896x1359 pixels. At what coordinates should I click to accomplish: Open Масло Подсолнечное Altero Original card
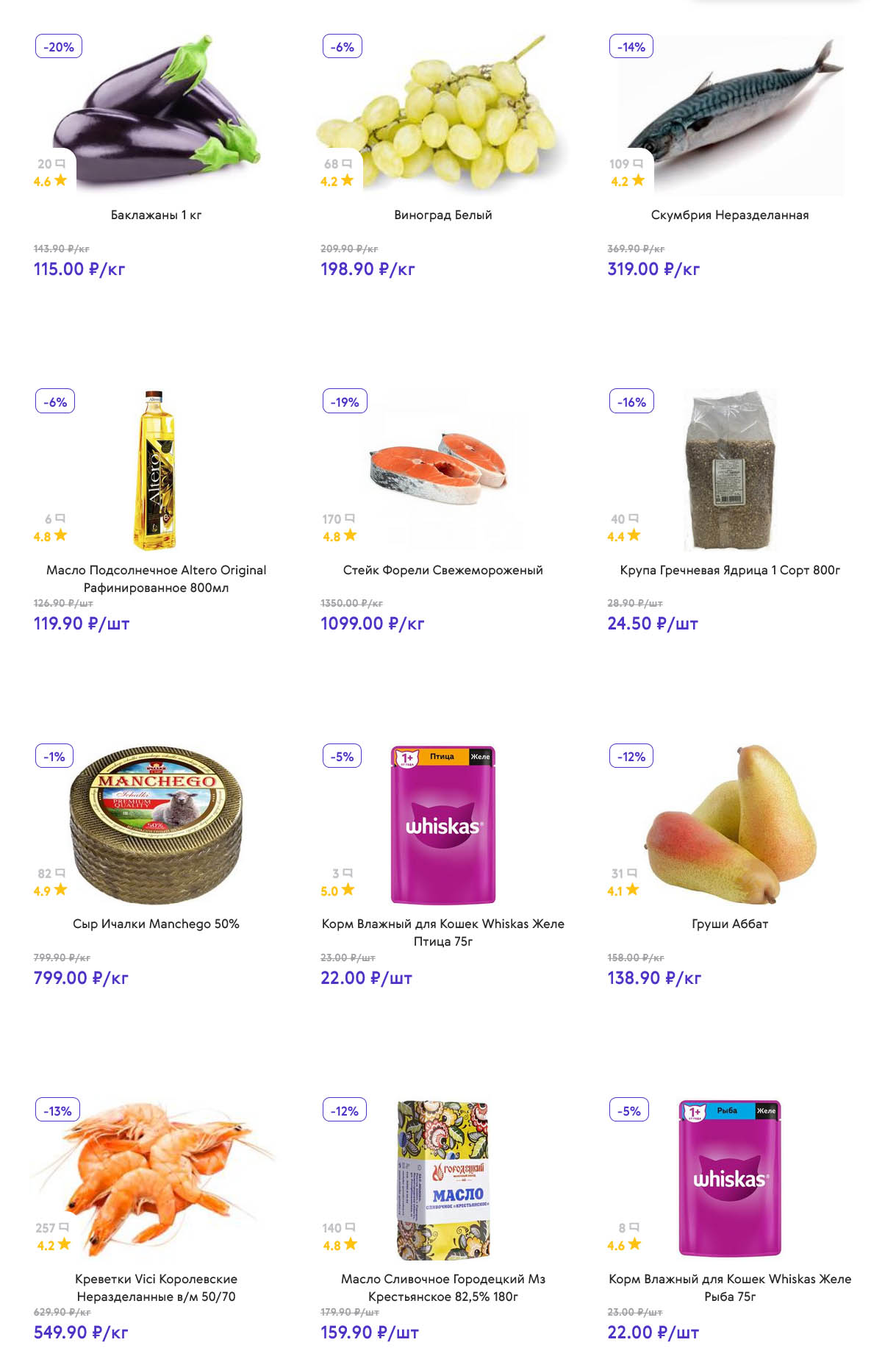156,578
